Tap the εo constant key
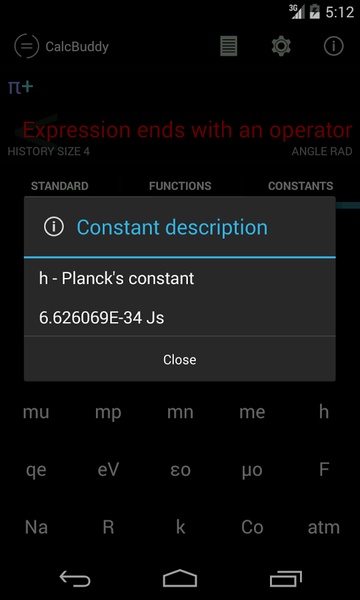This screenshot has height=600, width=360. 180,470
